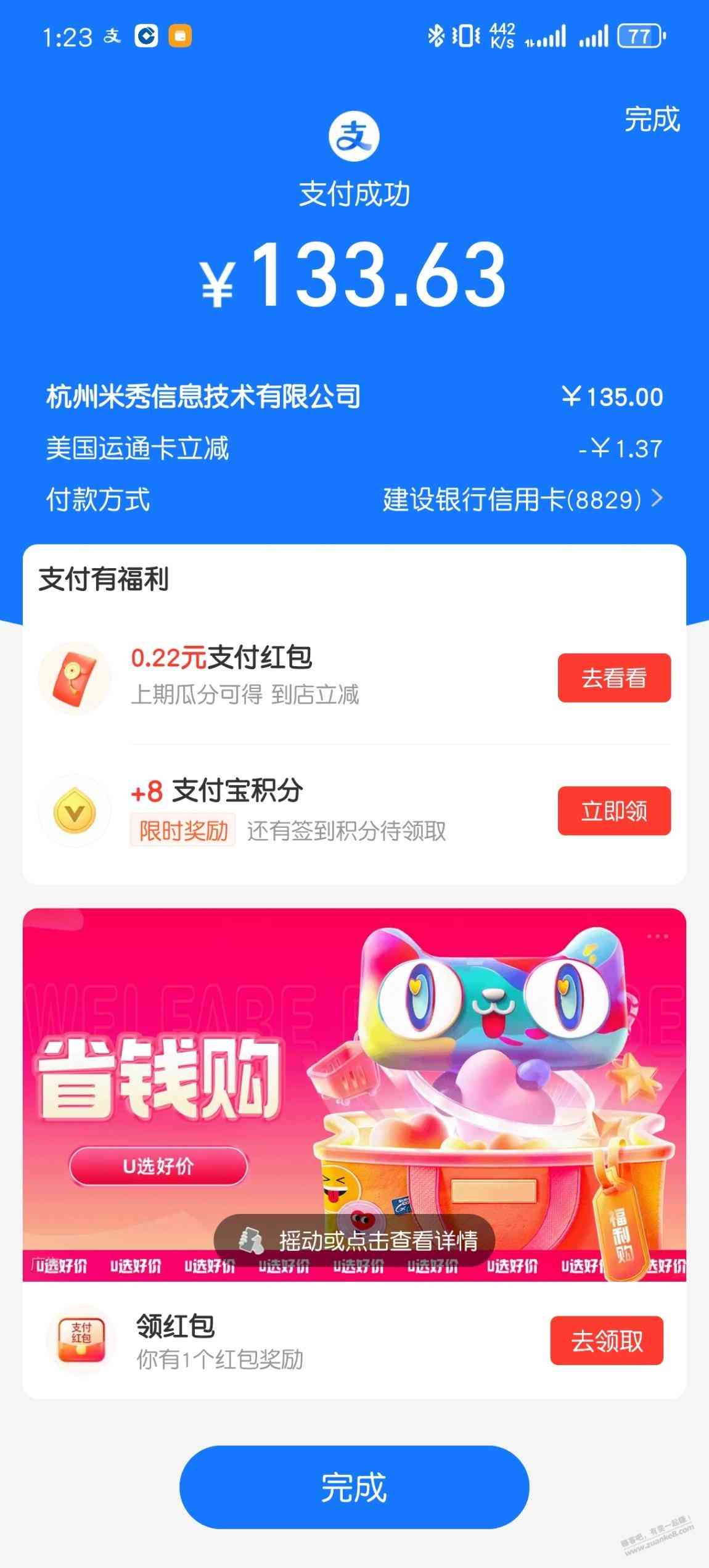Image resolution: width=709 pixels, height=1568 pixels.
Task: Claim 支付宝积分 with 立即领
Action: (x=613, y=811)
